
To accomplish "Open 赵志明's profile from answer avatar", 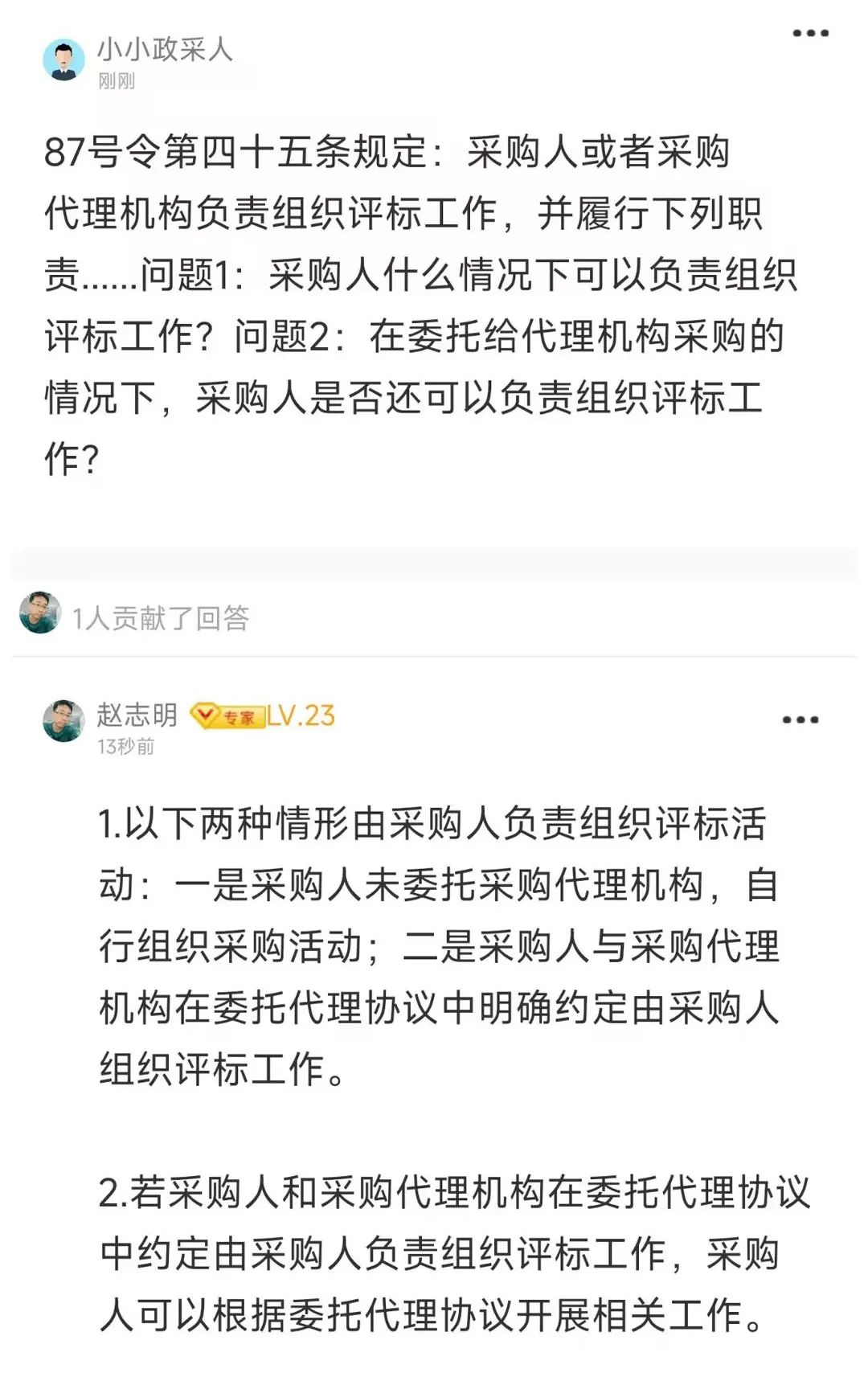I will click(x=63, y=720).
